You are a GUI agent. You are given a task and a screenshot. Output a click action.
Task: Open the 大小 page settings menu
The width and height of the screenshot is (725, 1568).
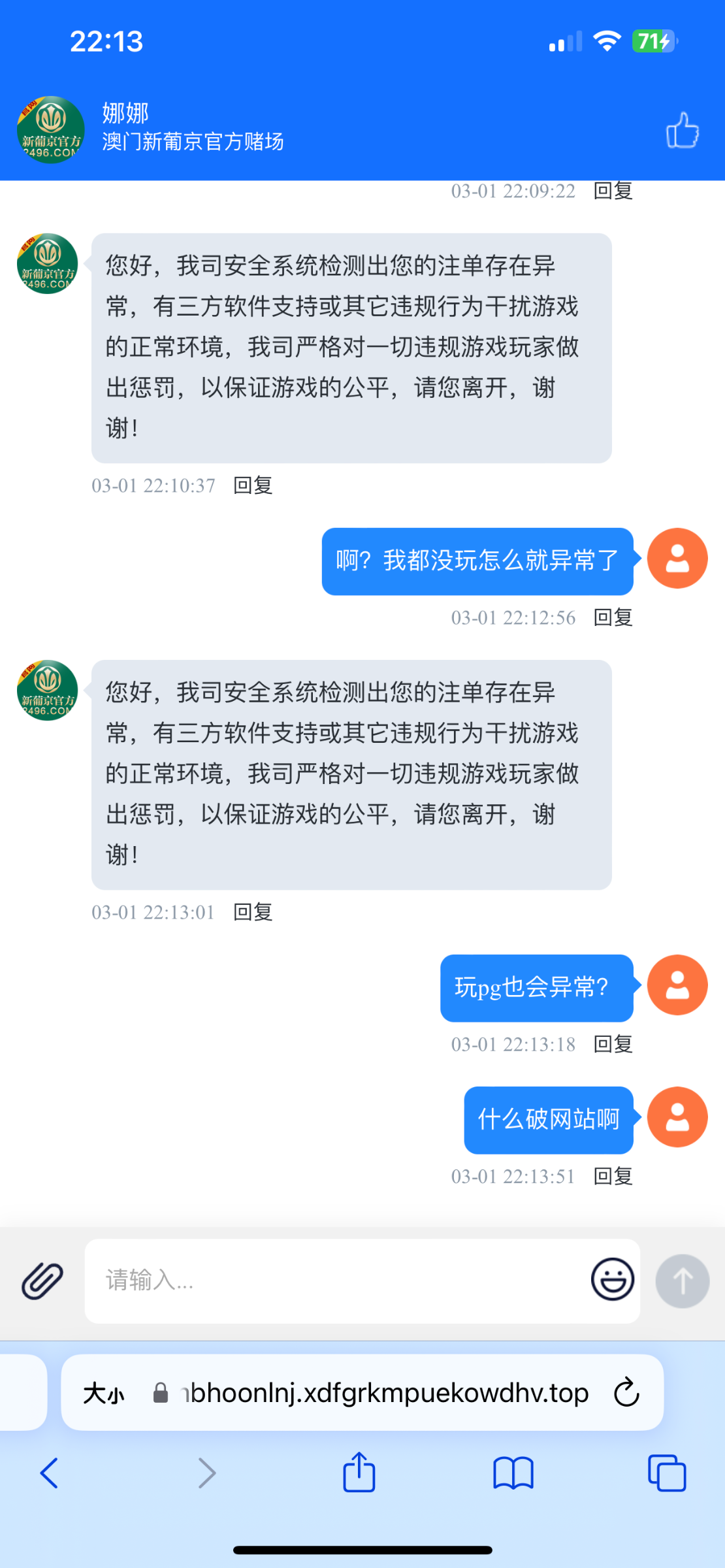tap(104, 1394)
